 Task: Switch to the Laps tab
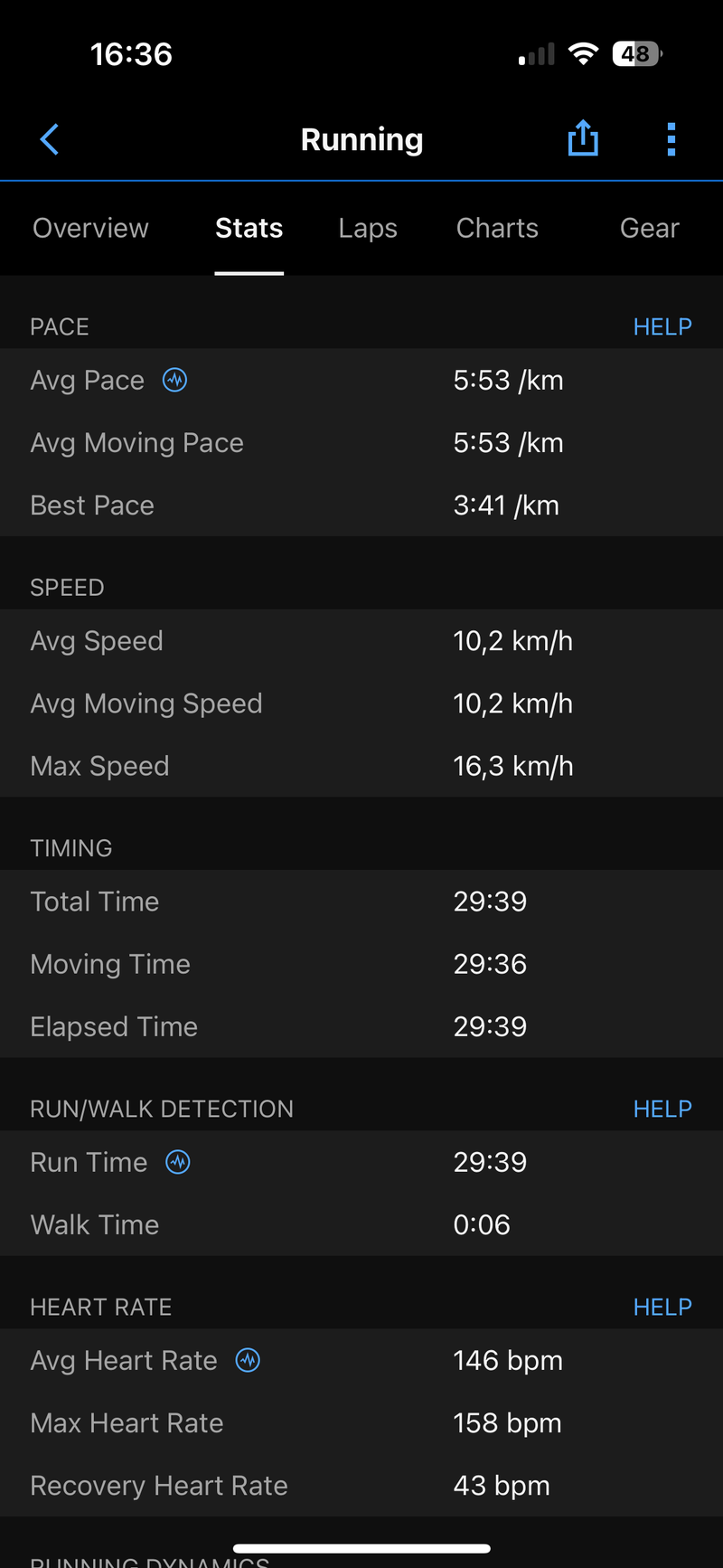(368, 228)
